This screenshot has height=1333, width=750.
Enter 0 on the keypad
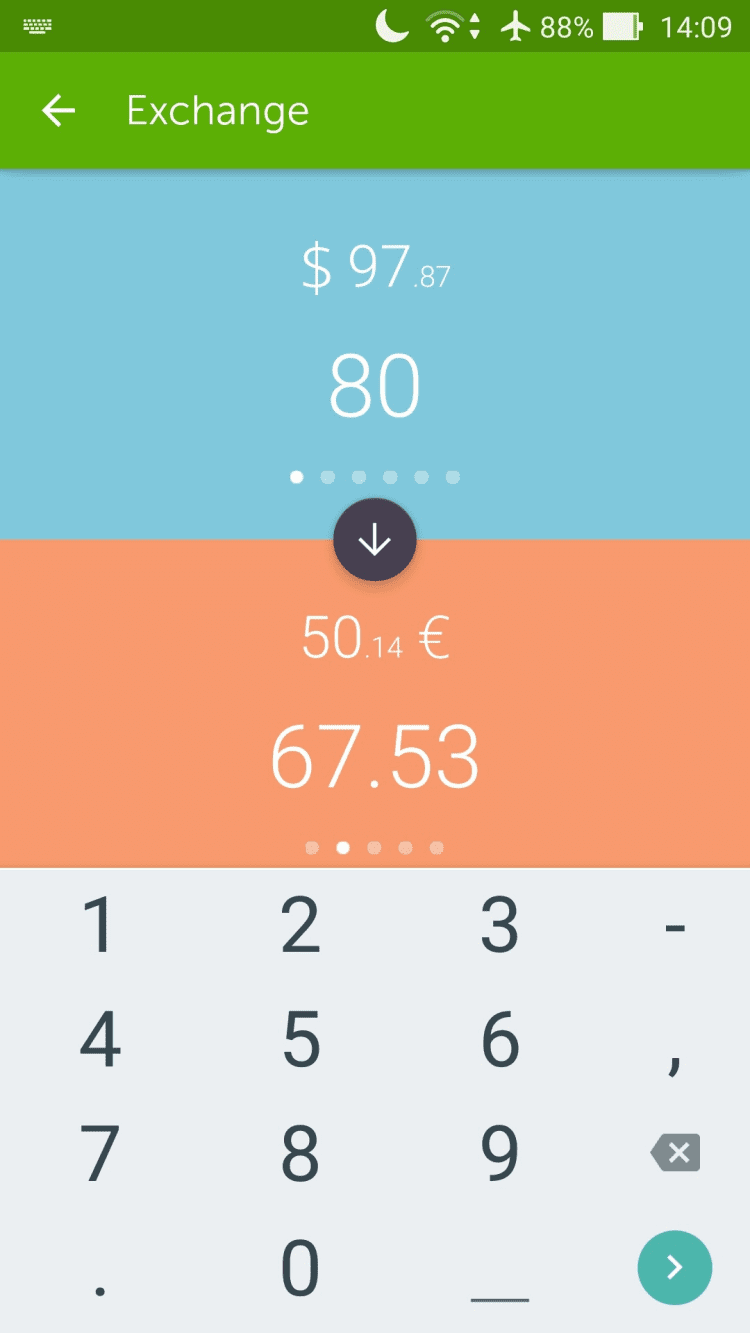point(300,1267)
